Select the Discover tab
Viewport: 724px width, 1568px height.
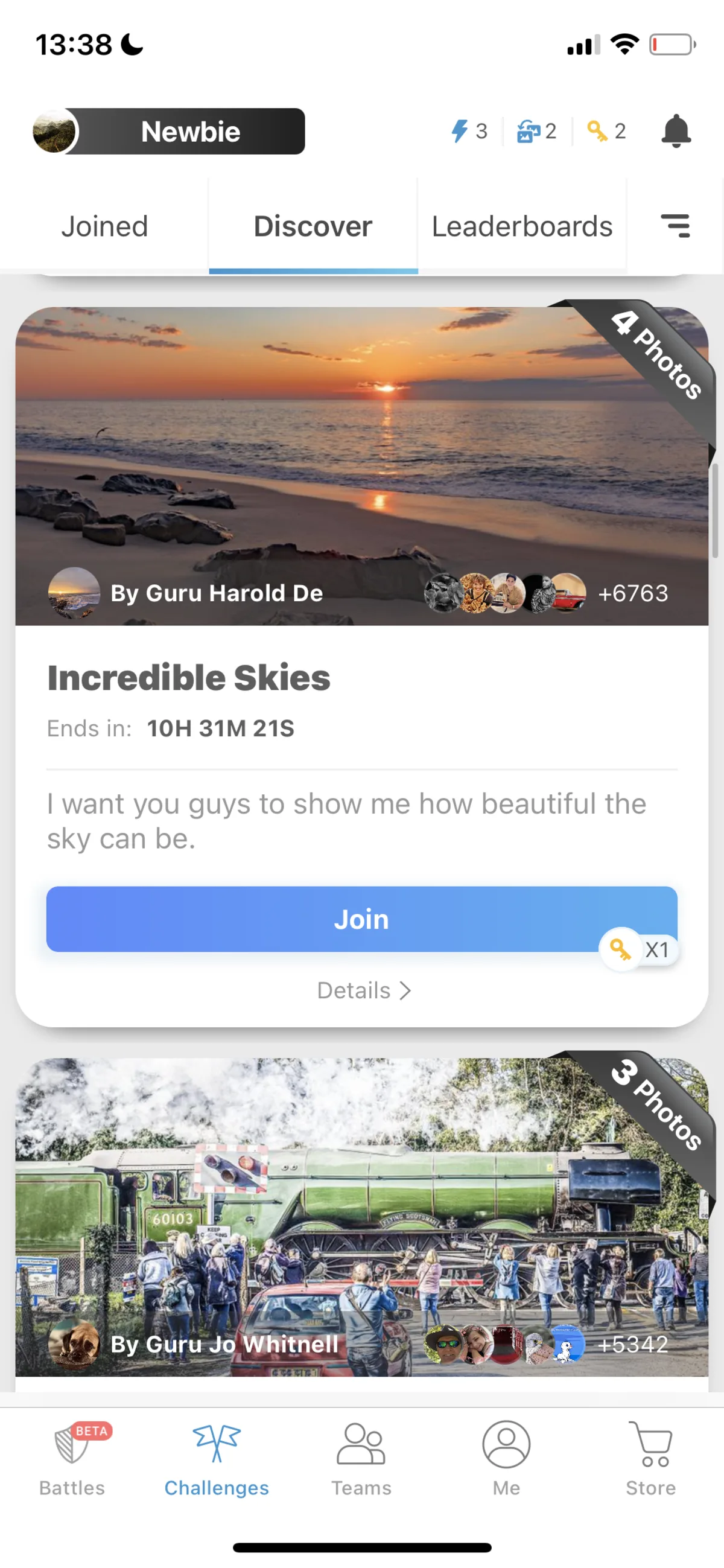tap(313, 226)
